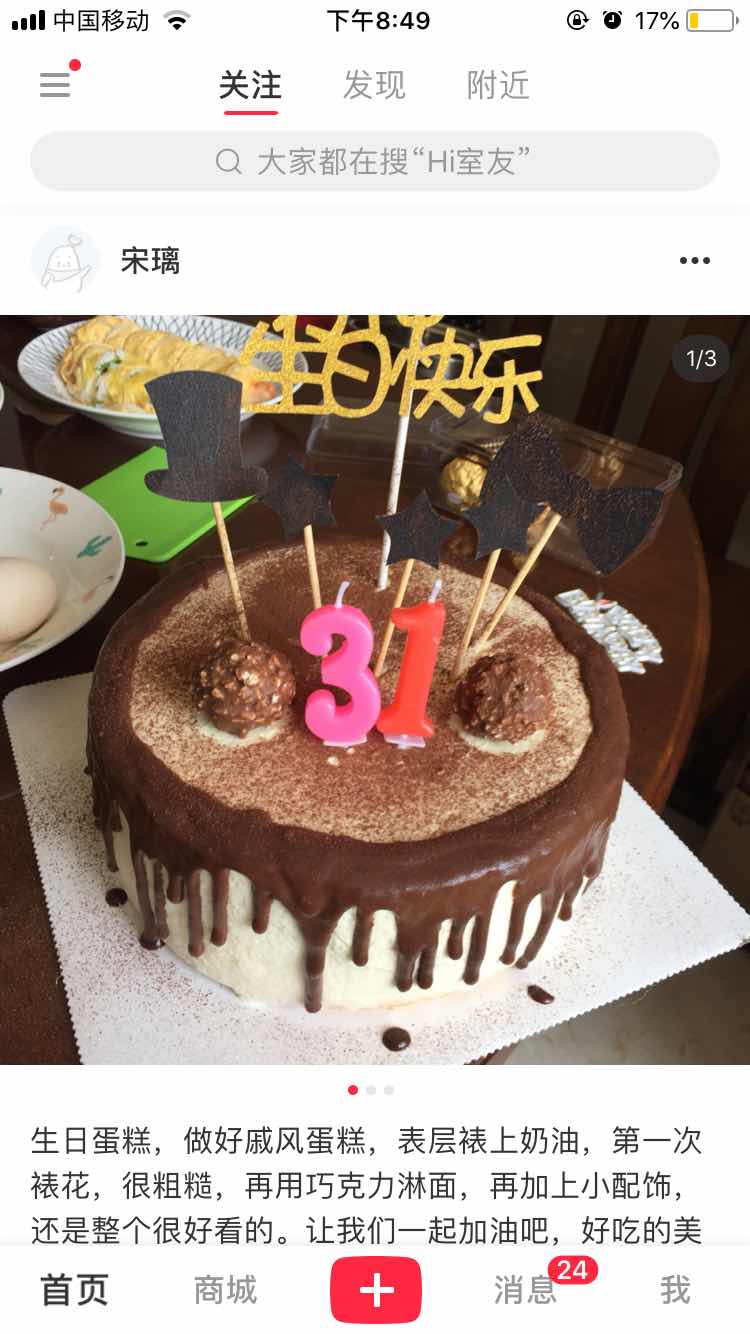Switch to the 发现 tab
The width and height of the screenshot is (750, 1334).
click(374, 86)
